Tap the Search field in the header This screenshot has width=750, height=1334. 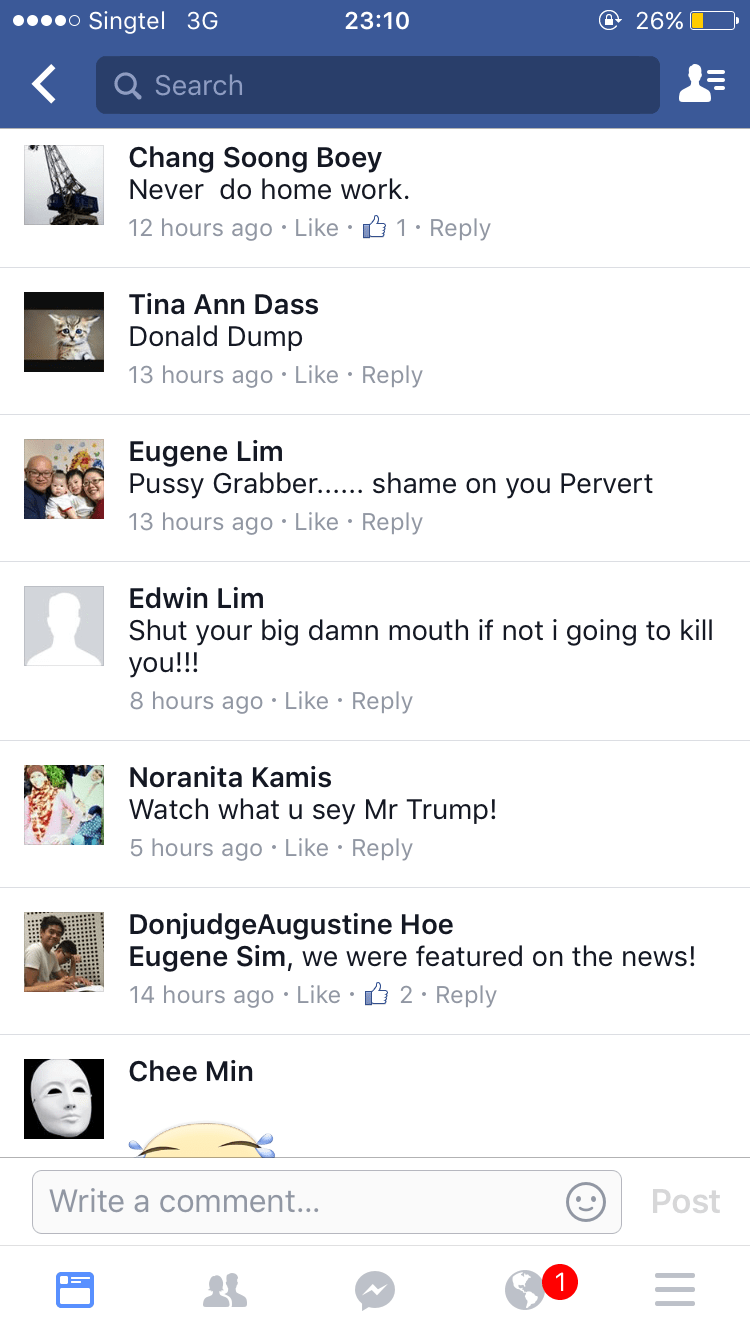point(378,85)
